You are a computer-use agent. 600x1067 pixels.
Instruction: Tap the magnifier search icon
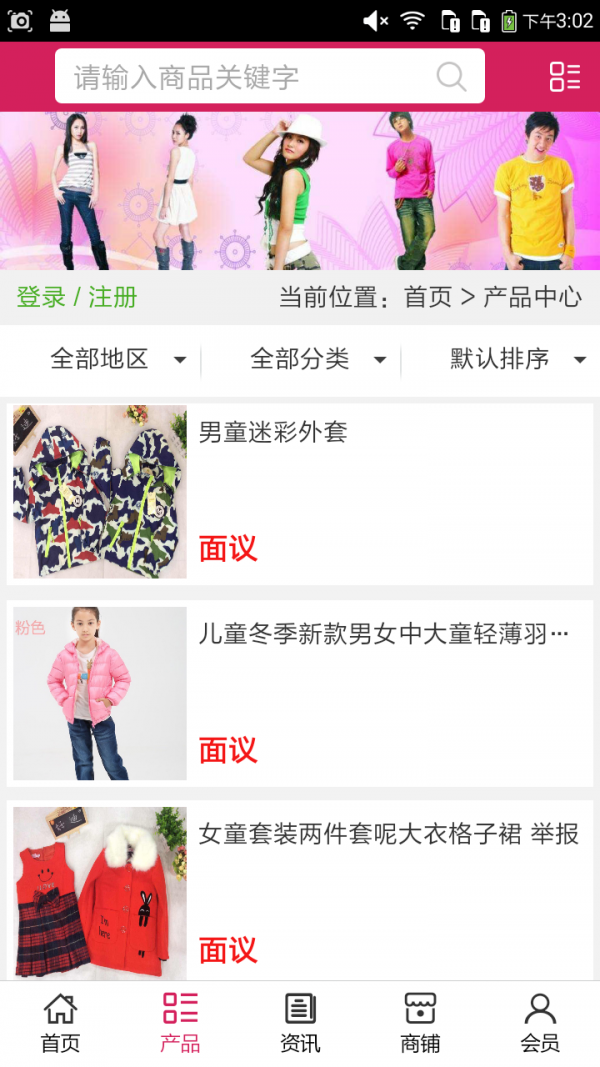pos(452,77)
